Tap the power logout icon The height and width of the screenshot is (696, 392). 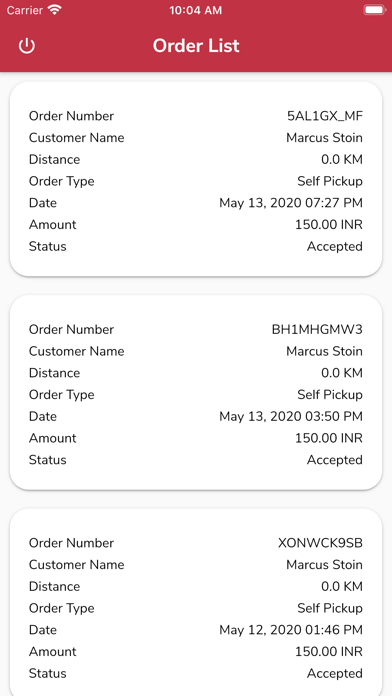pos(27,46)
